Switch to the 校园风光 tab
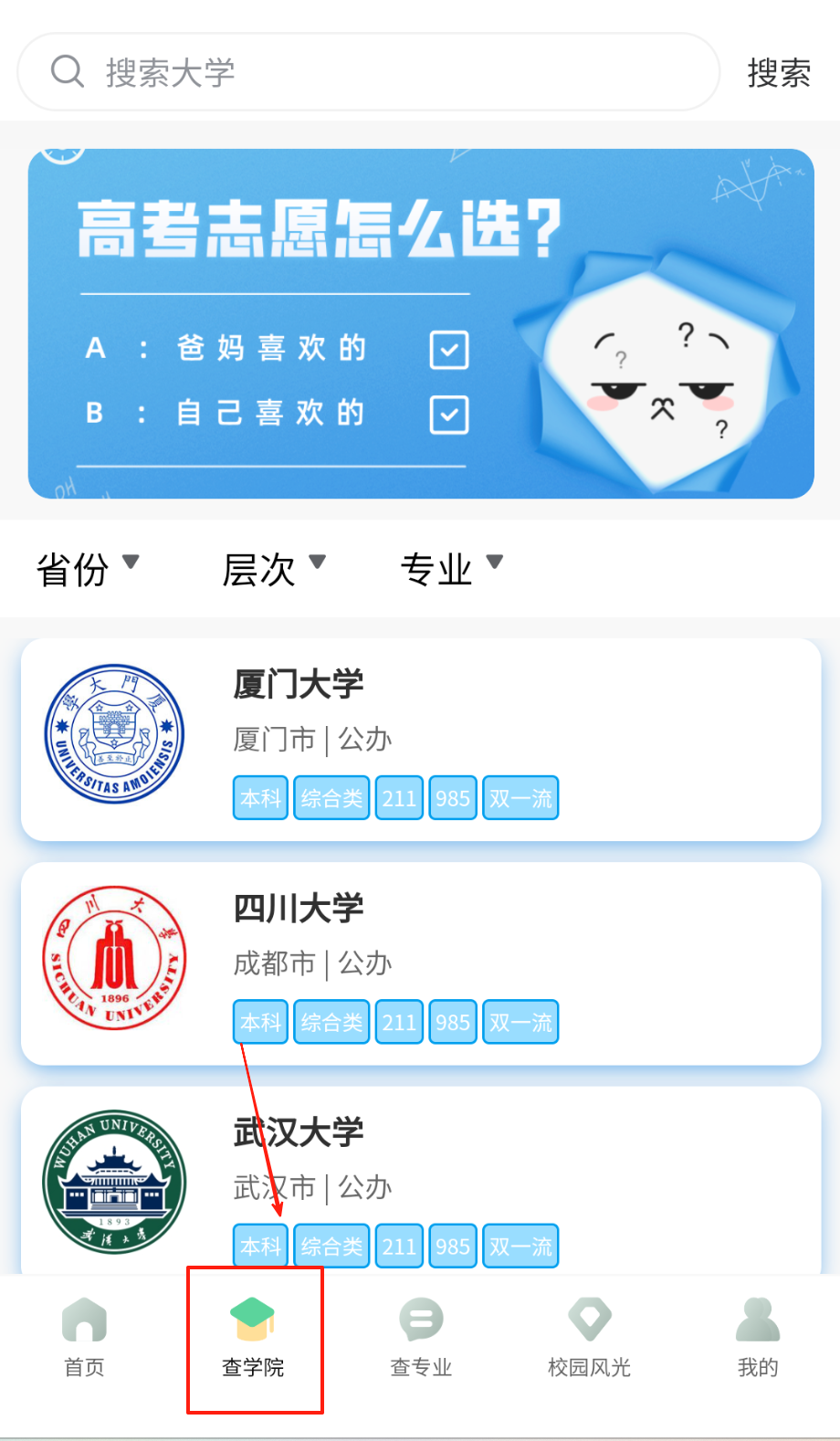Screen dimensions: 840x1441 tap(589, 1338)
